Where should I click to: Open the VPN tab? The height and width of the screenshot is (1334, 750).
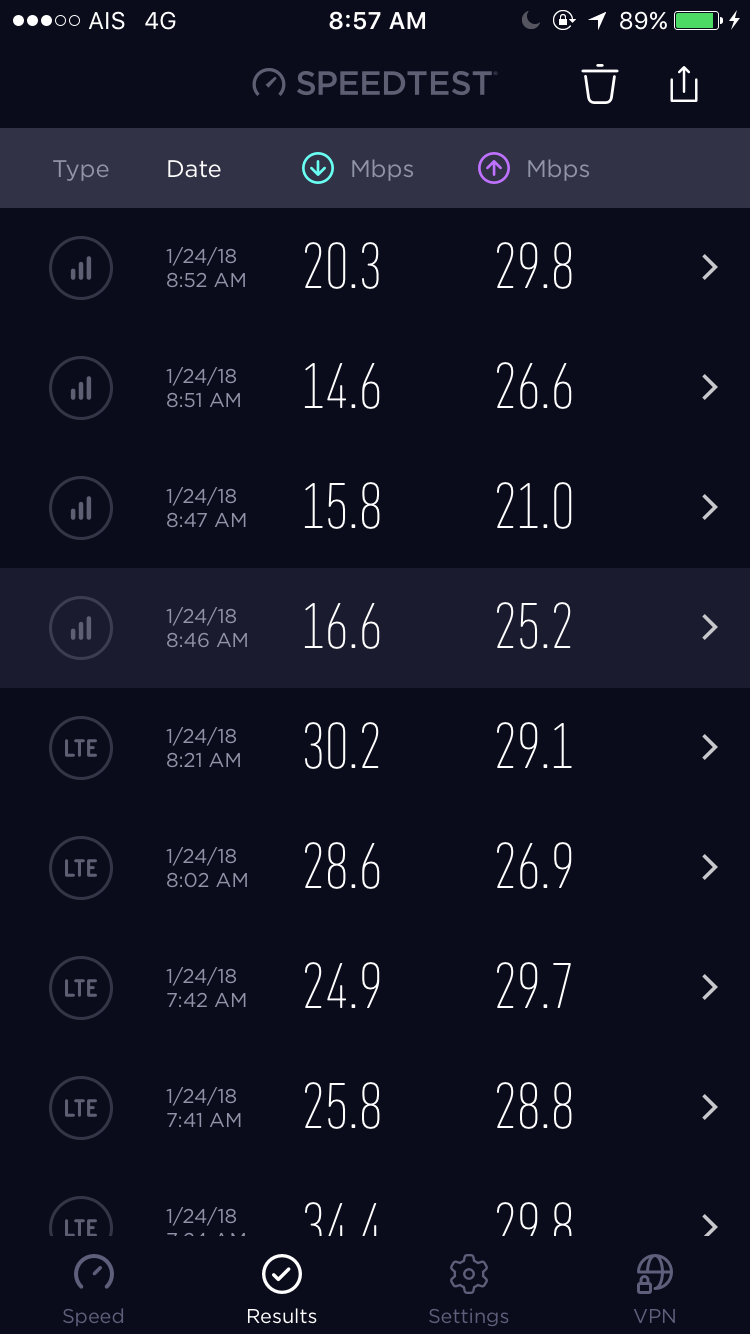[x=655, y=1289]
